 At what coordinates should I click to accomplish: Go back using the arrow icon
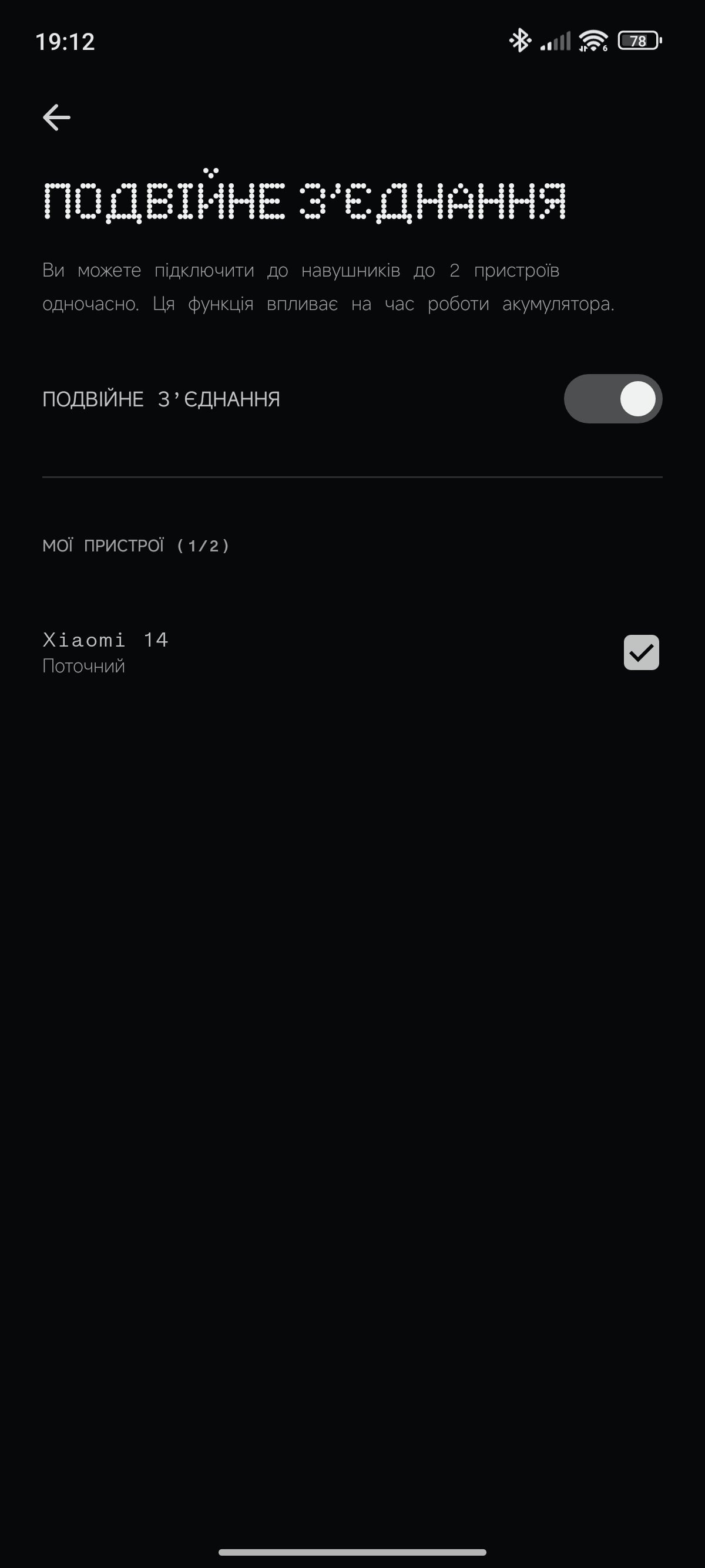(56, 117)
